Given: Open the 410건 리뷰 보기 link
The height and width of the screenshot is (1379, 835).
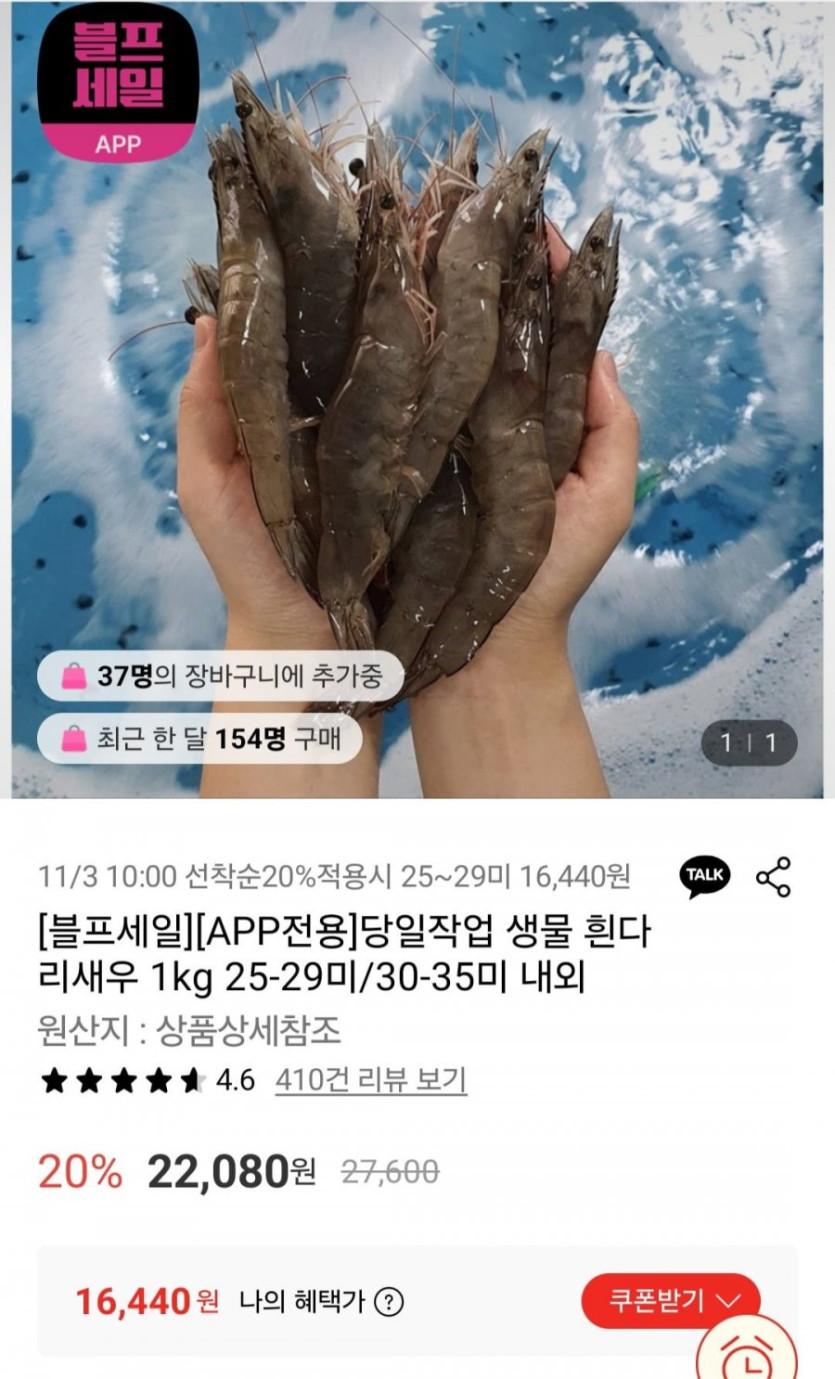Looking at the screenshot, I should tap(370, 1080).
